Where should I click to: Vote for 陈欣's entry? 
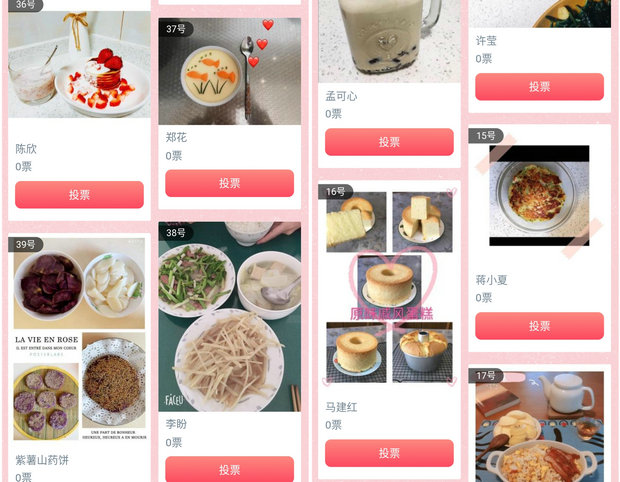pos(79,195)
